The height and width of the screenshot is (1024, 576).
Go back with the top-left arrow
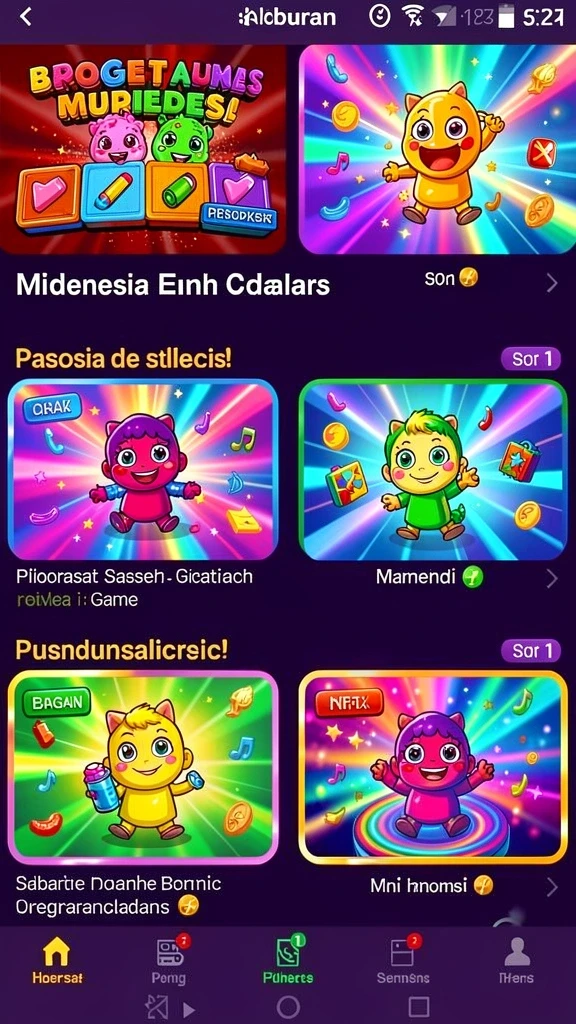pyautogui.click(x=25, y=18)
